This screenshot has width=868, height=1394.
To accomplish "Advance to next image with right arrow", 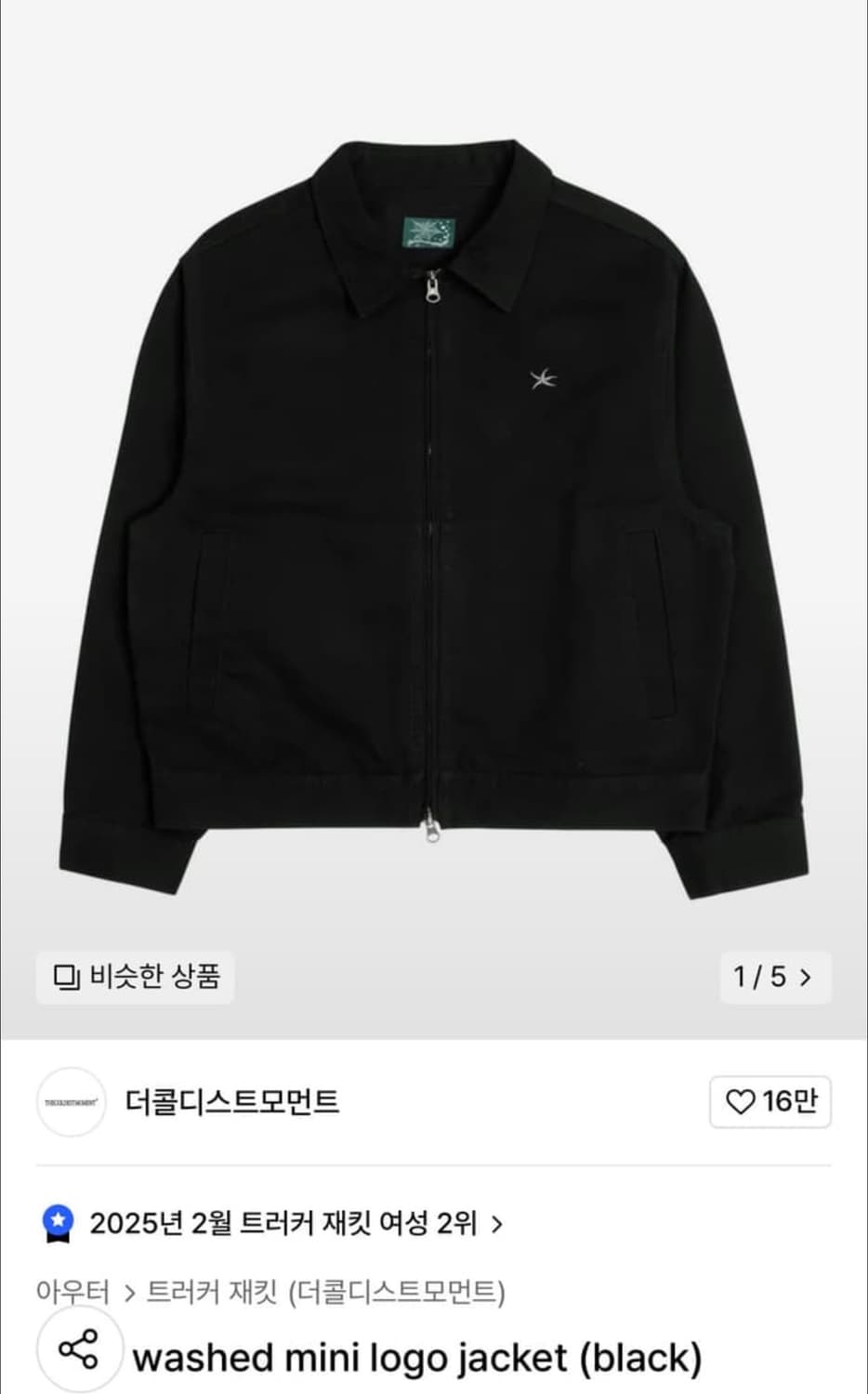I will tap(807, 978).
